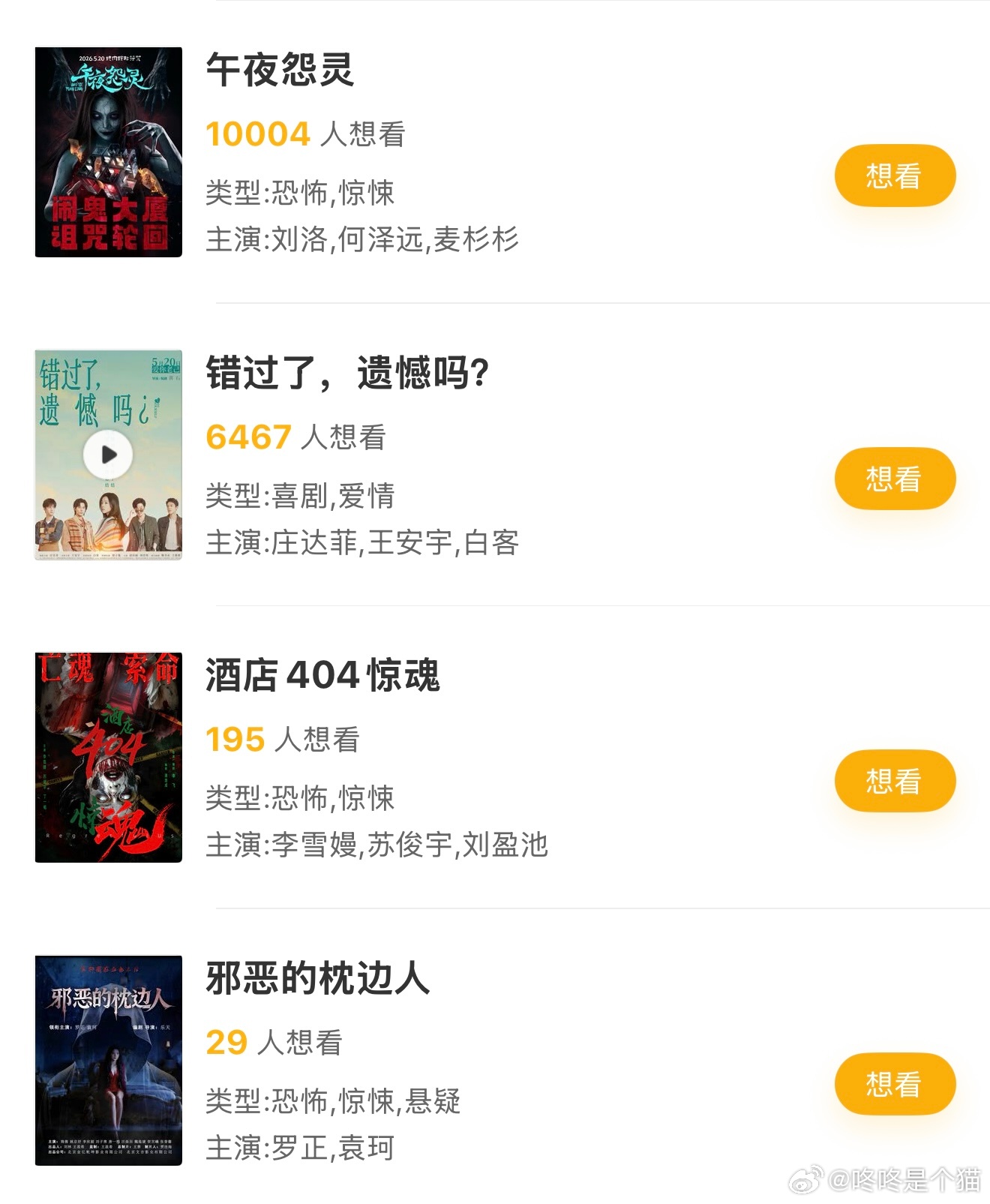Tap 想看 for 酒店404惊魂
This screenshot has height=1204, width=990.
point(895,781)
